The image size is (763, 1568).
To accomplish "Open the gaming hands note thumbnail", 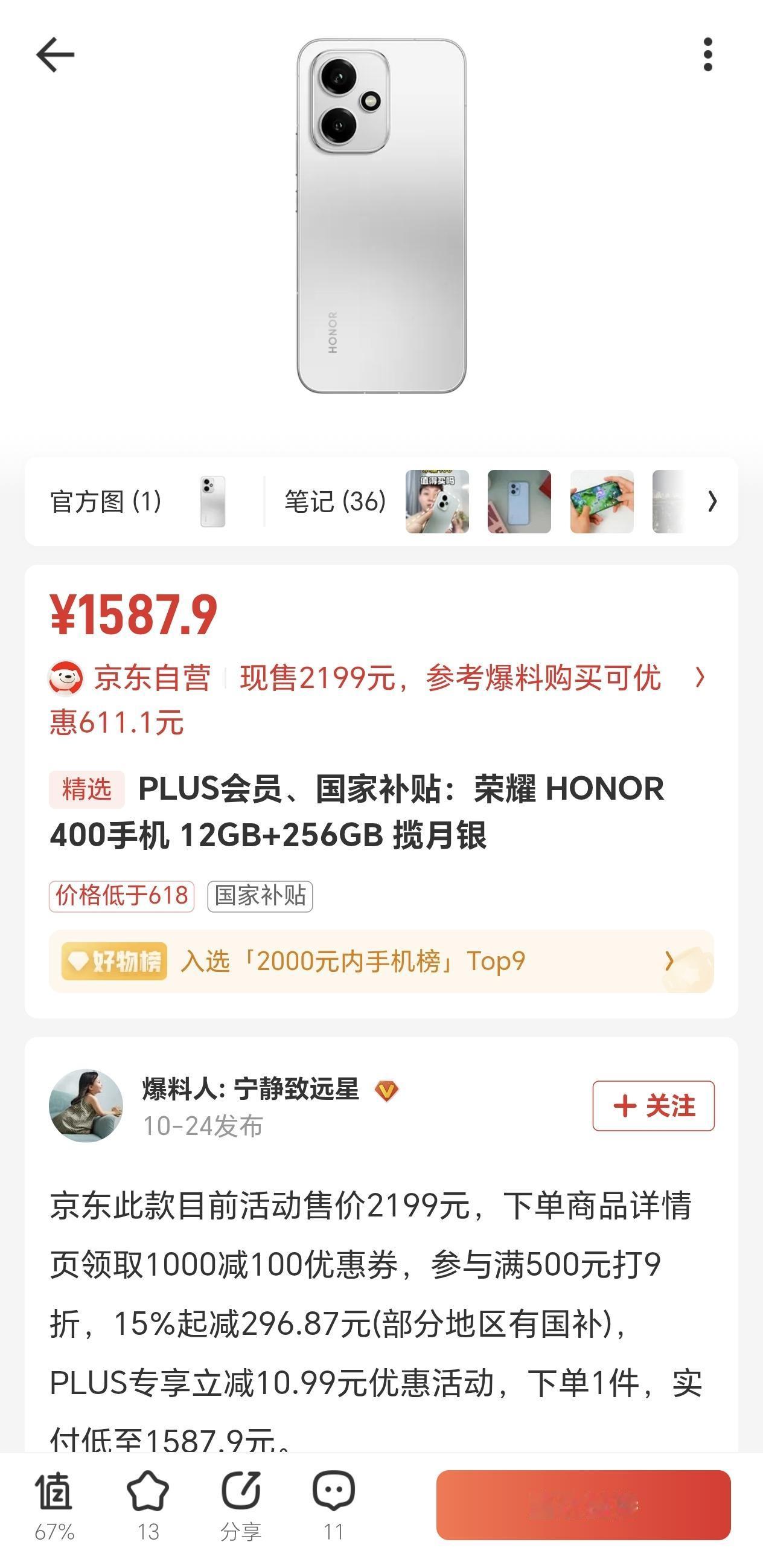I will tap(601, 501).
